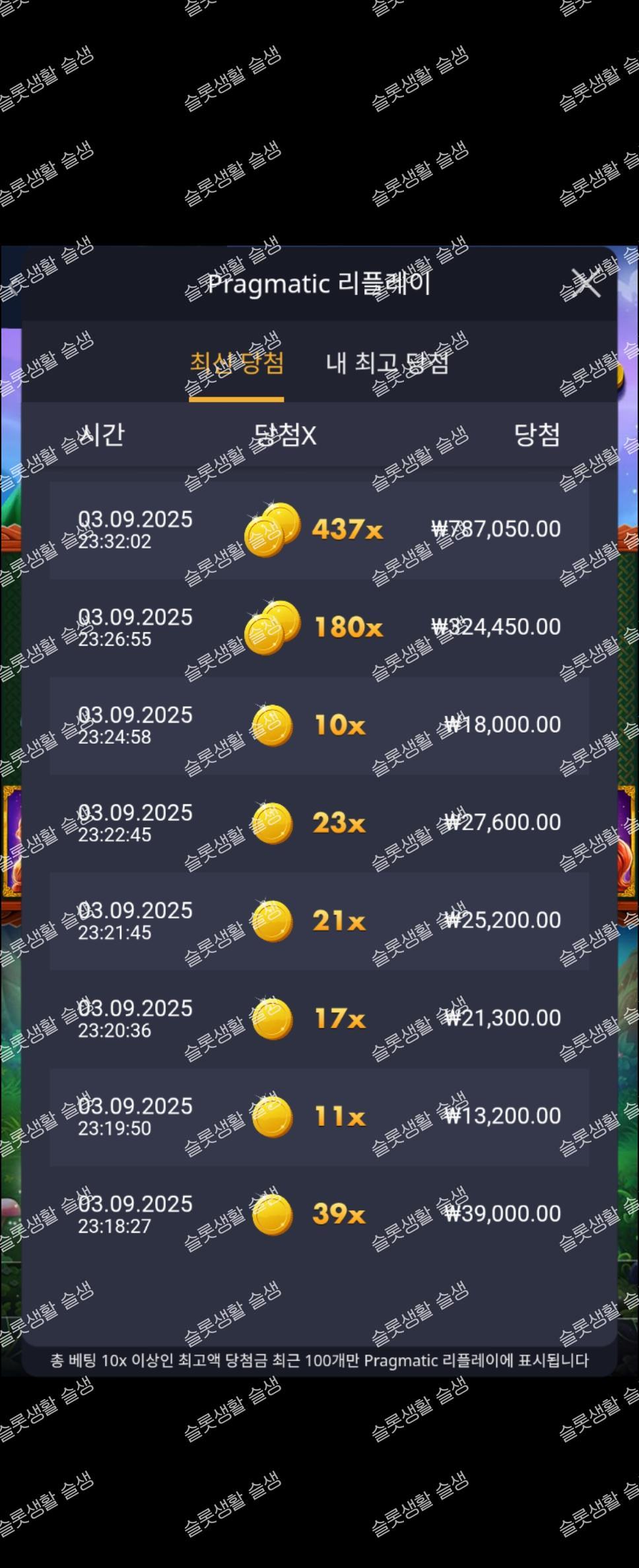Viewport: 639px width, 1568px height.
Task: Open the 180x win replay
Action: (x=319, y=628)
